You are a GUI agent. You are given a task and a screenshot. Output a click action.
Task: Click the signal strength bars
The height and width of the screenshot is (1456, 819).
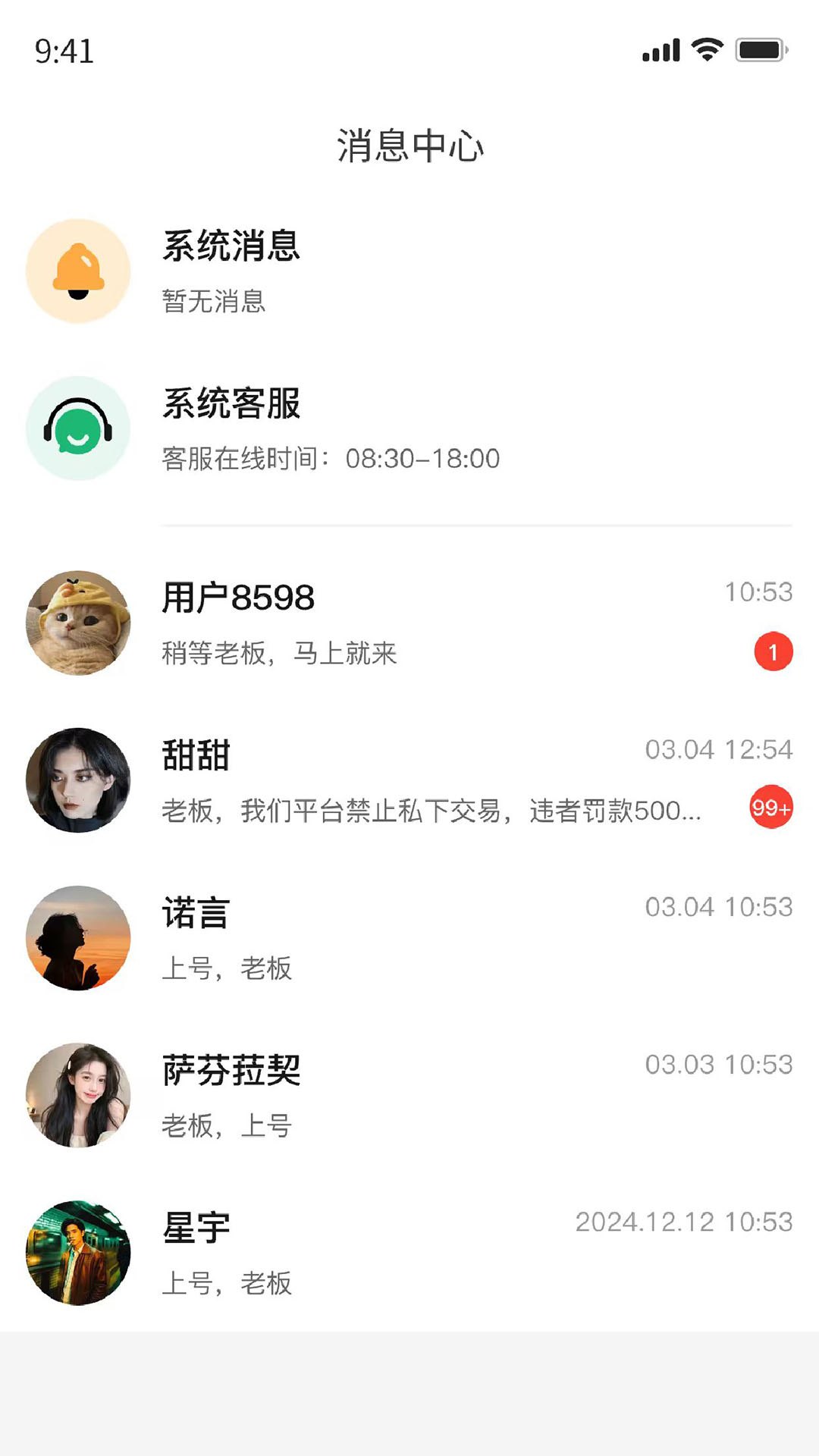(x=659, y=48)
